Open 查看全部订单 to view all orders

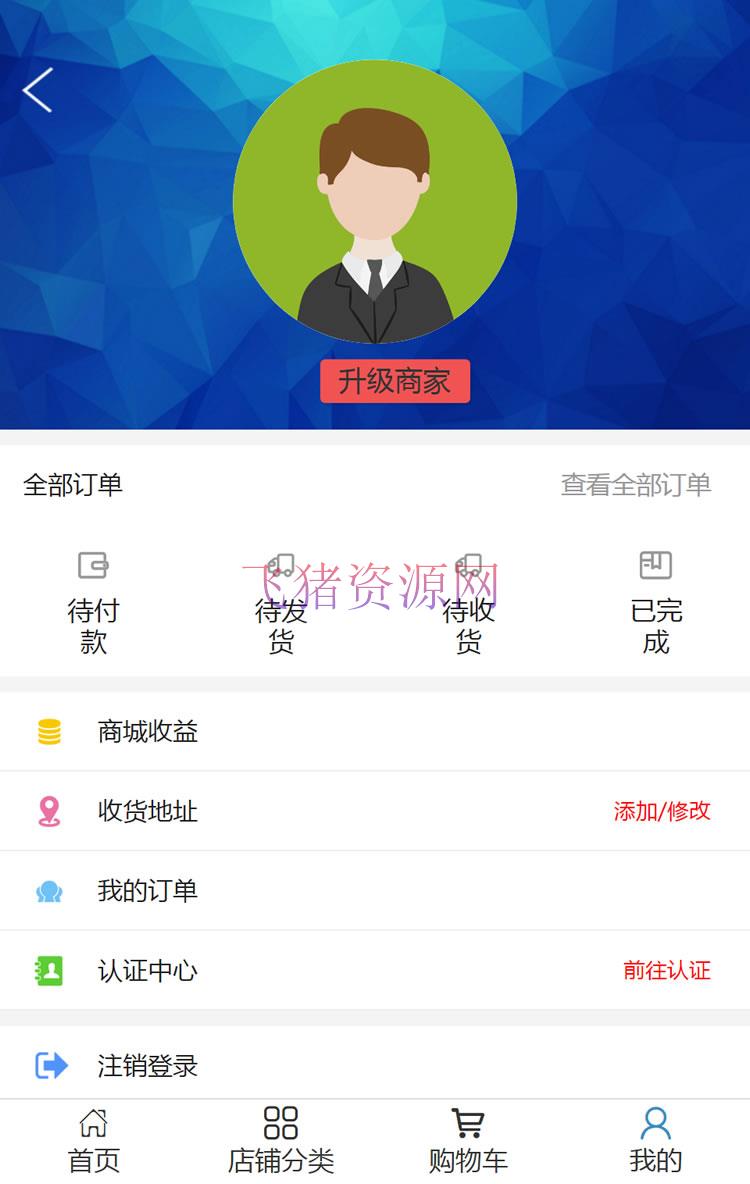(x=637, y=487)
